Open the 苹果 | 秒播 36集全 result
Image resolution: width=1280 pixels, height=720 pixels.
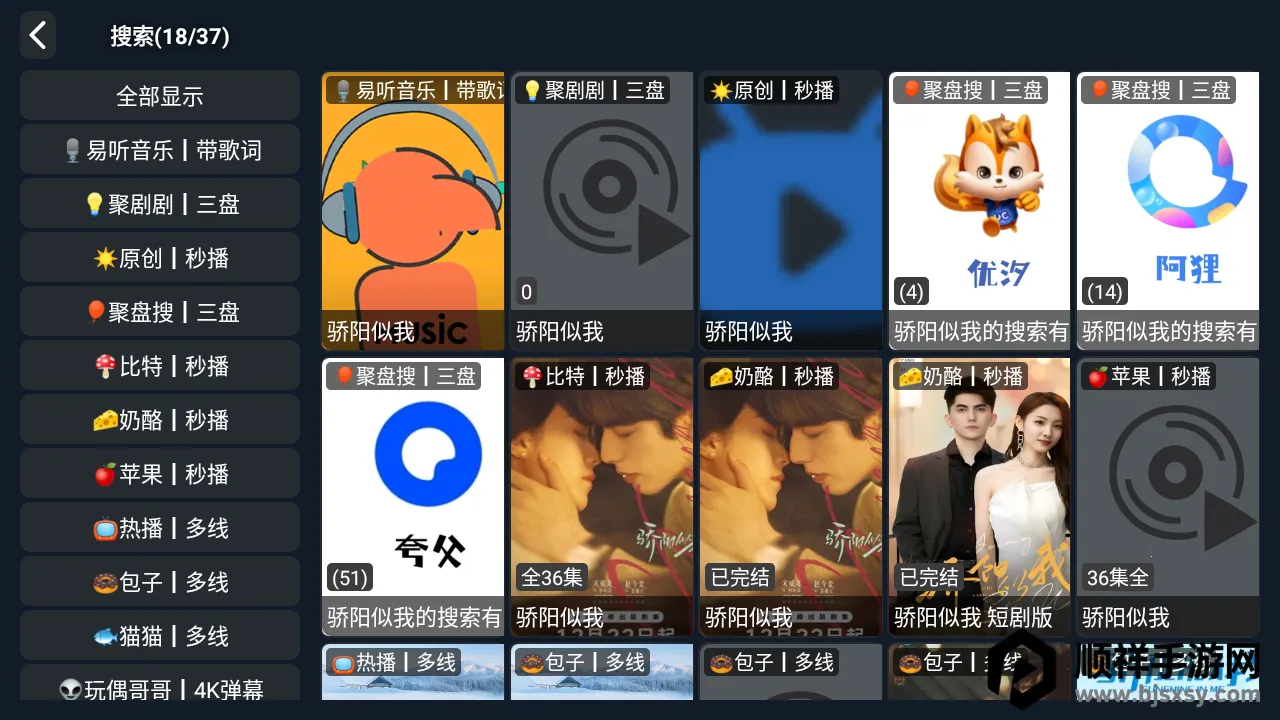click(x=1167, y=496)
